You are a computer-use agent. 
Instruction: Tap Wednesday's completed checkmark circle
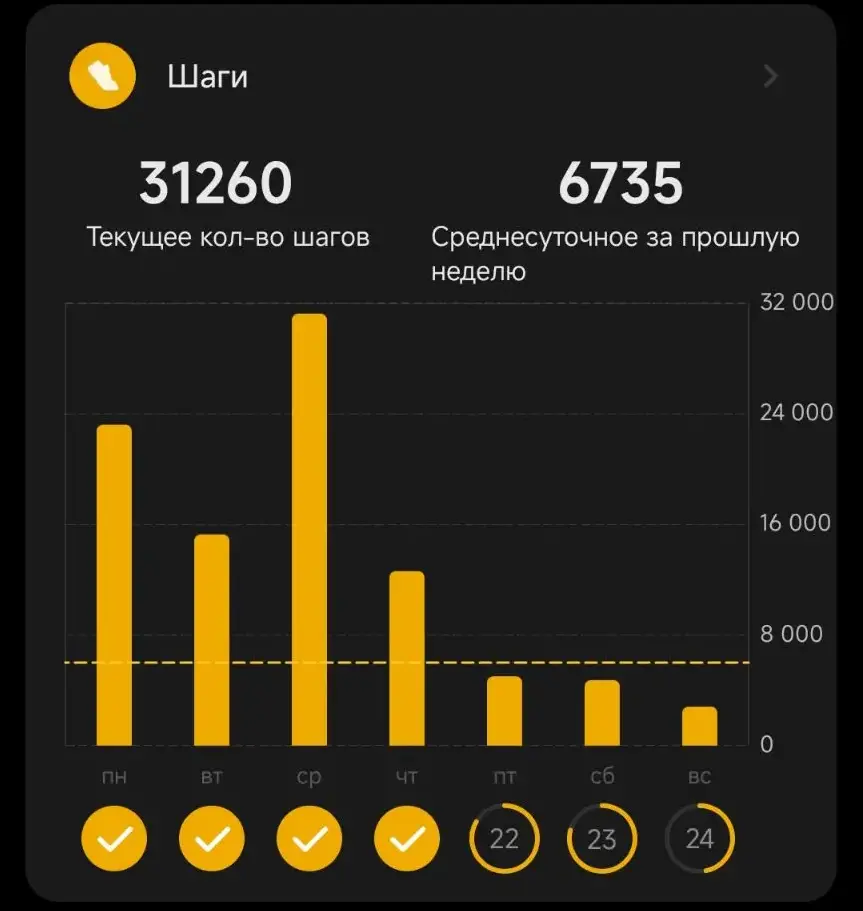tap(309, 838)
